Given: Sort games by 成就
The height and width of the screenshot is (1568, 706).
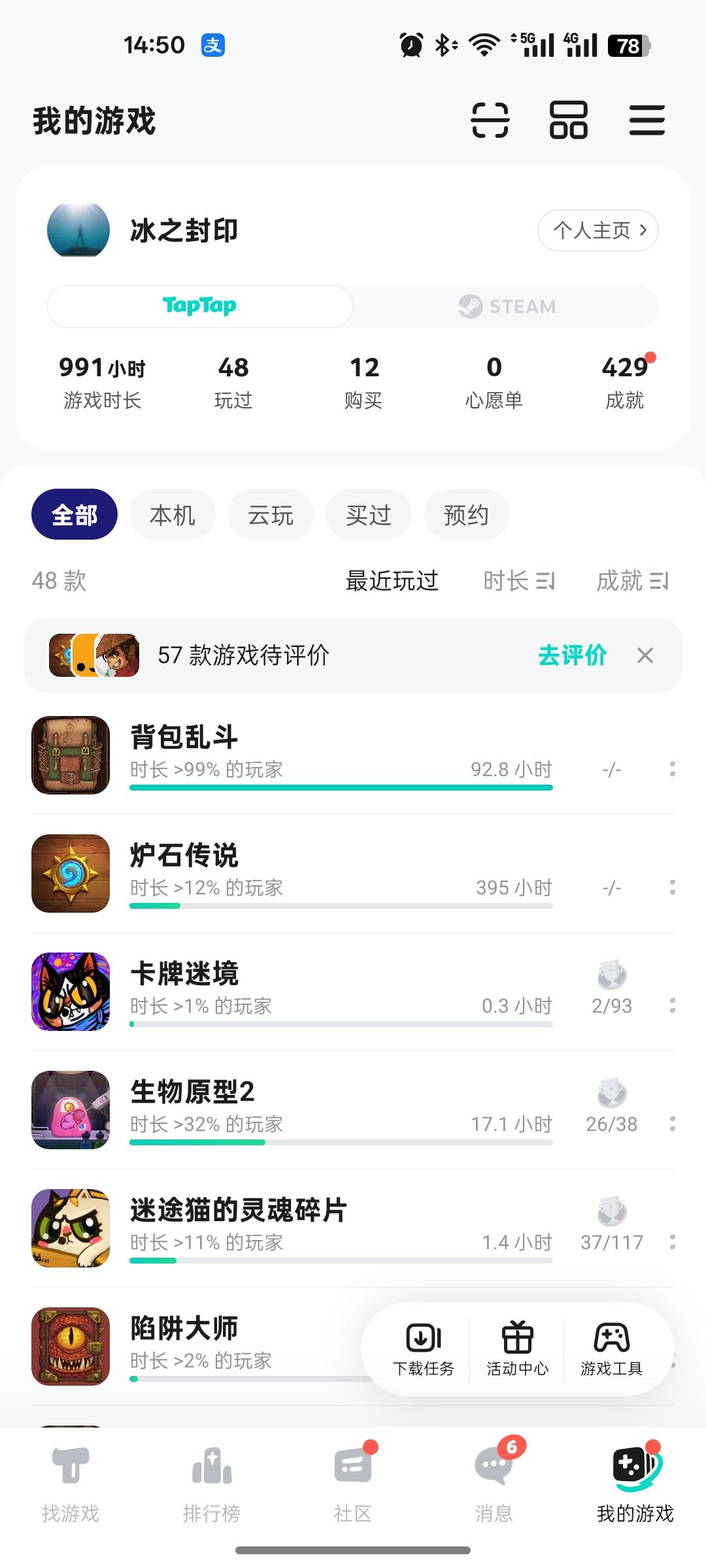Looking at the screenshot, I should coord(632,580).
